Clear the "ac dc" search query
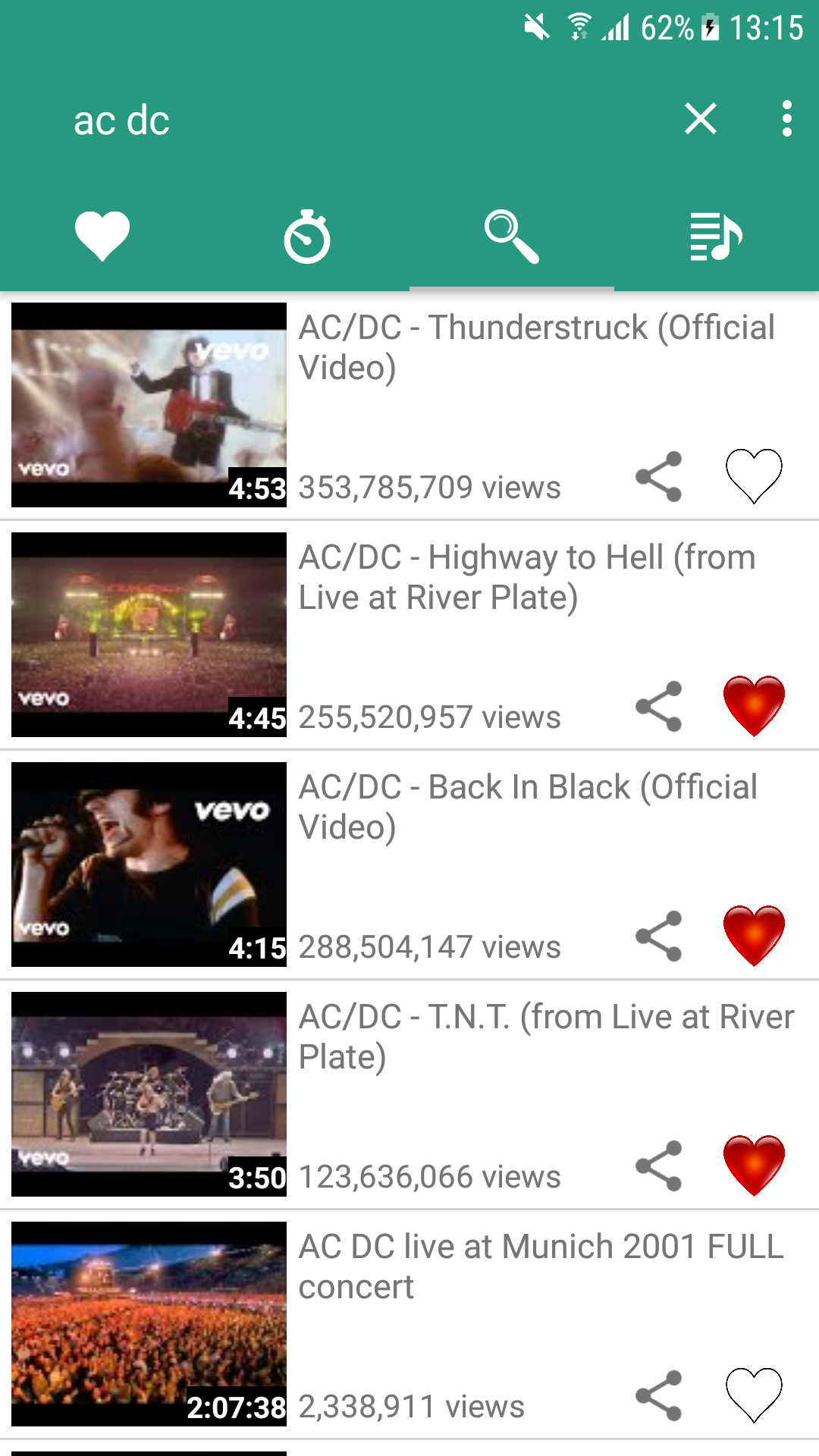This screenshot has width=819, height=1456. [700, 119]
